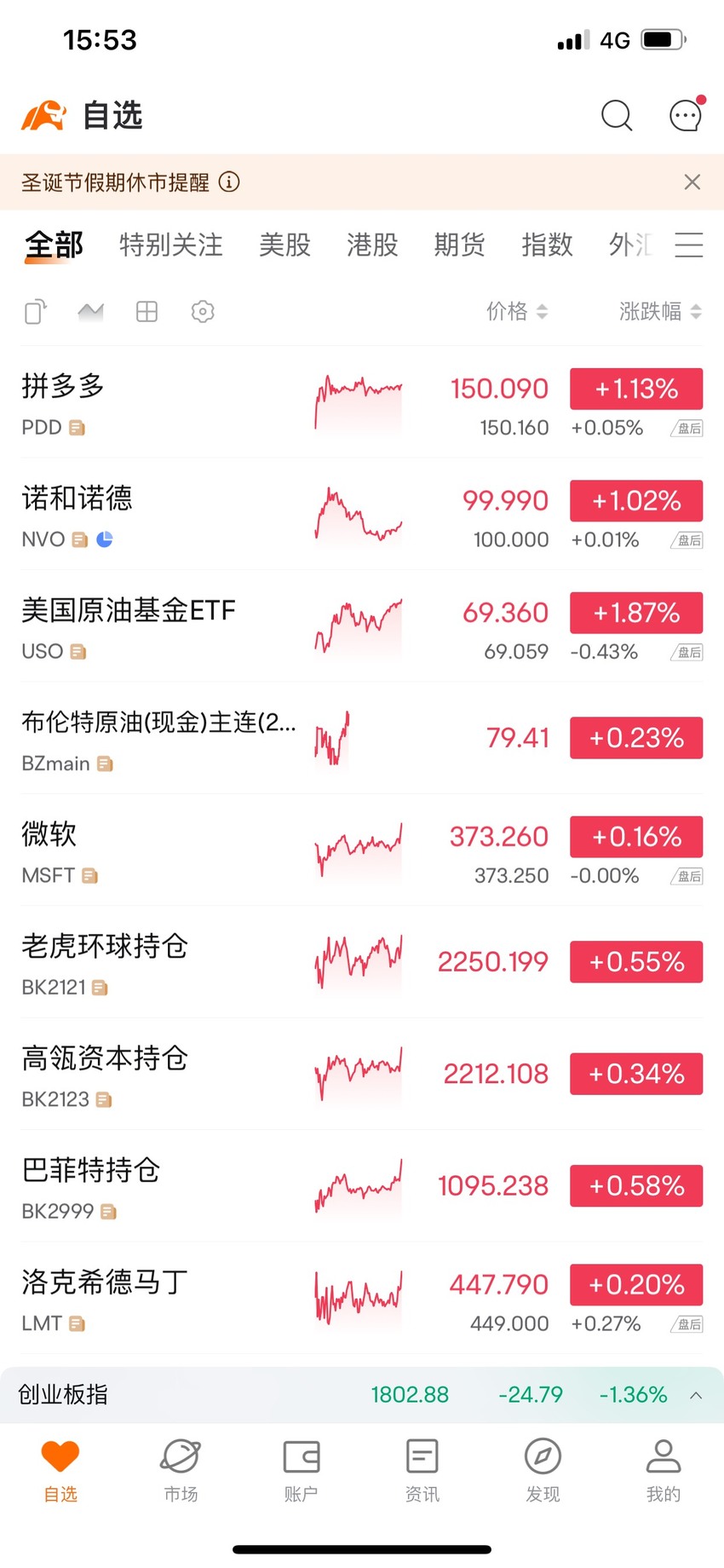Expand the 创业板指 index bar

(x=696, y=1395)
